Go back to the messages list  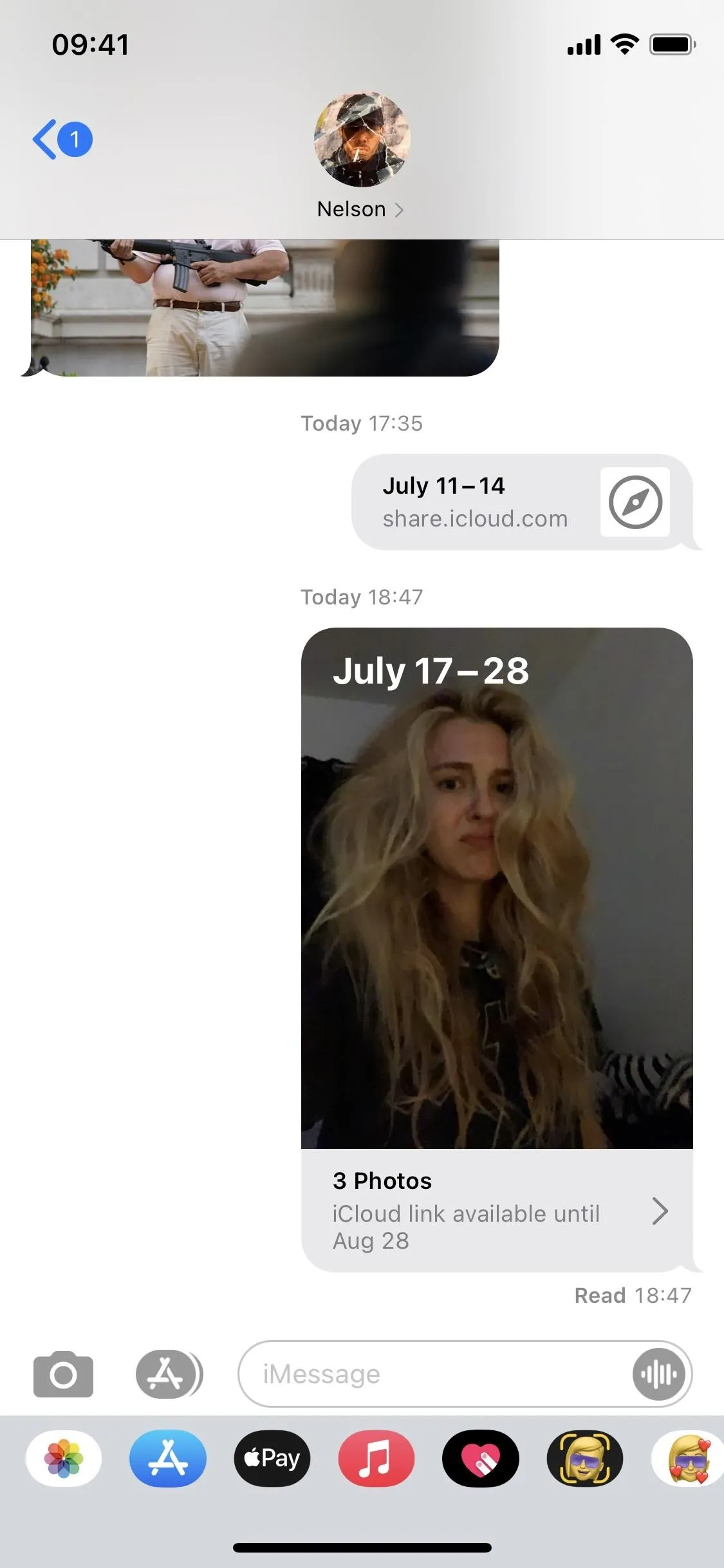tap(62, 140)
